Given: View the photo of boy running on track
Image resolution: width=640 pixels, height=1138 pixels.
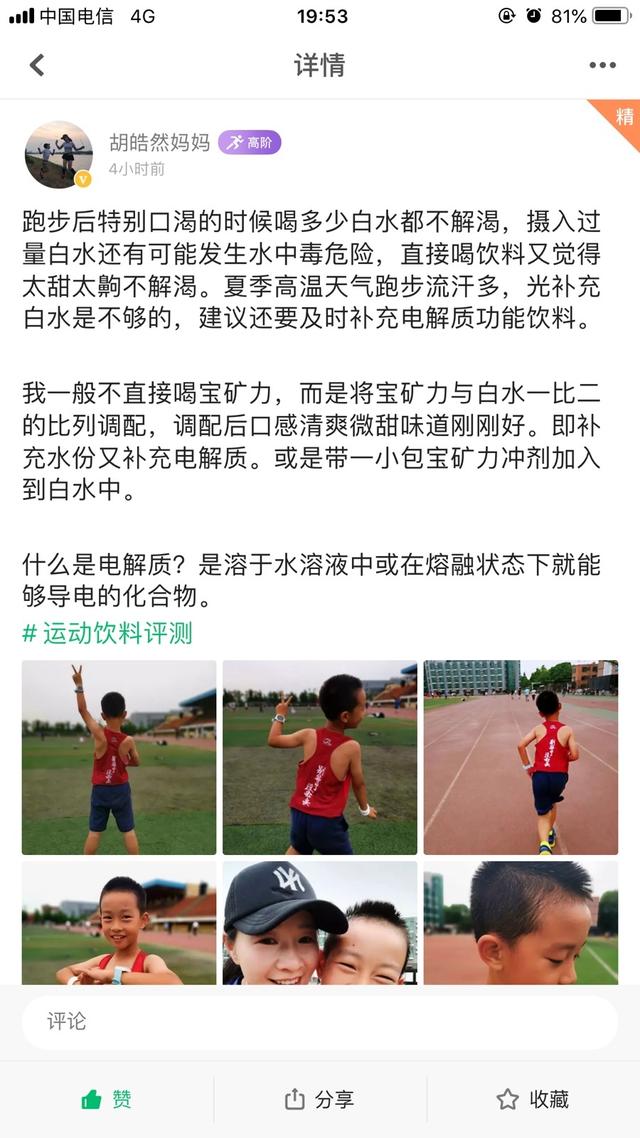Looking at the screenshot, I should [521, 757].
